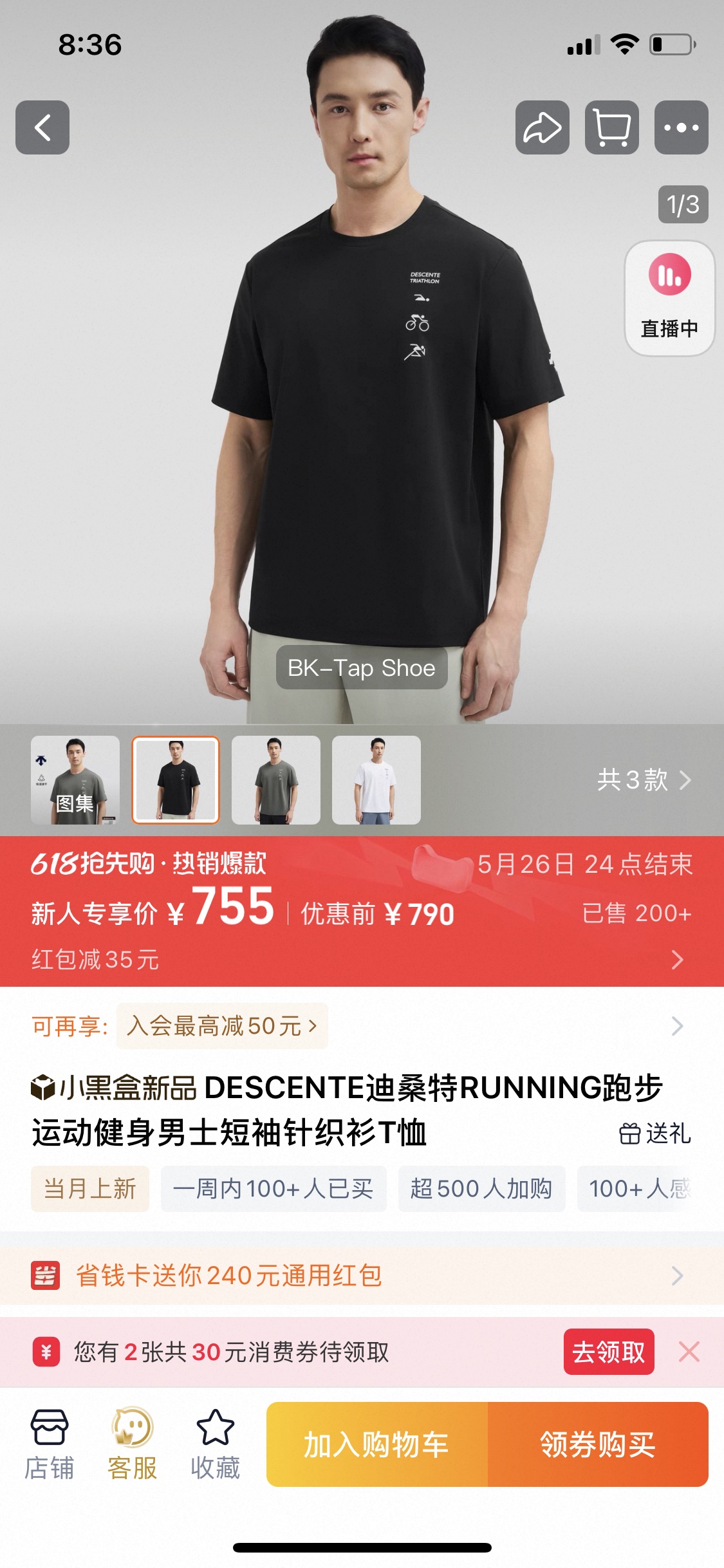The height and width of the screenshot is (1568, 724).
Task: Tap 加入购物车 to add to cart
Action: [x=377, y=1444]
